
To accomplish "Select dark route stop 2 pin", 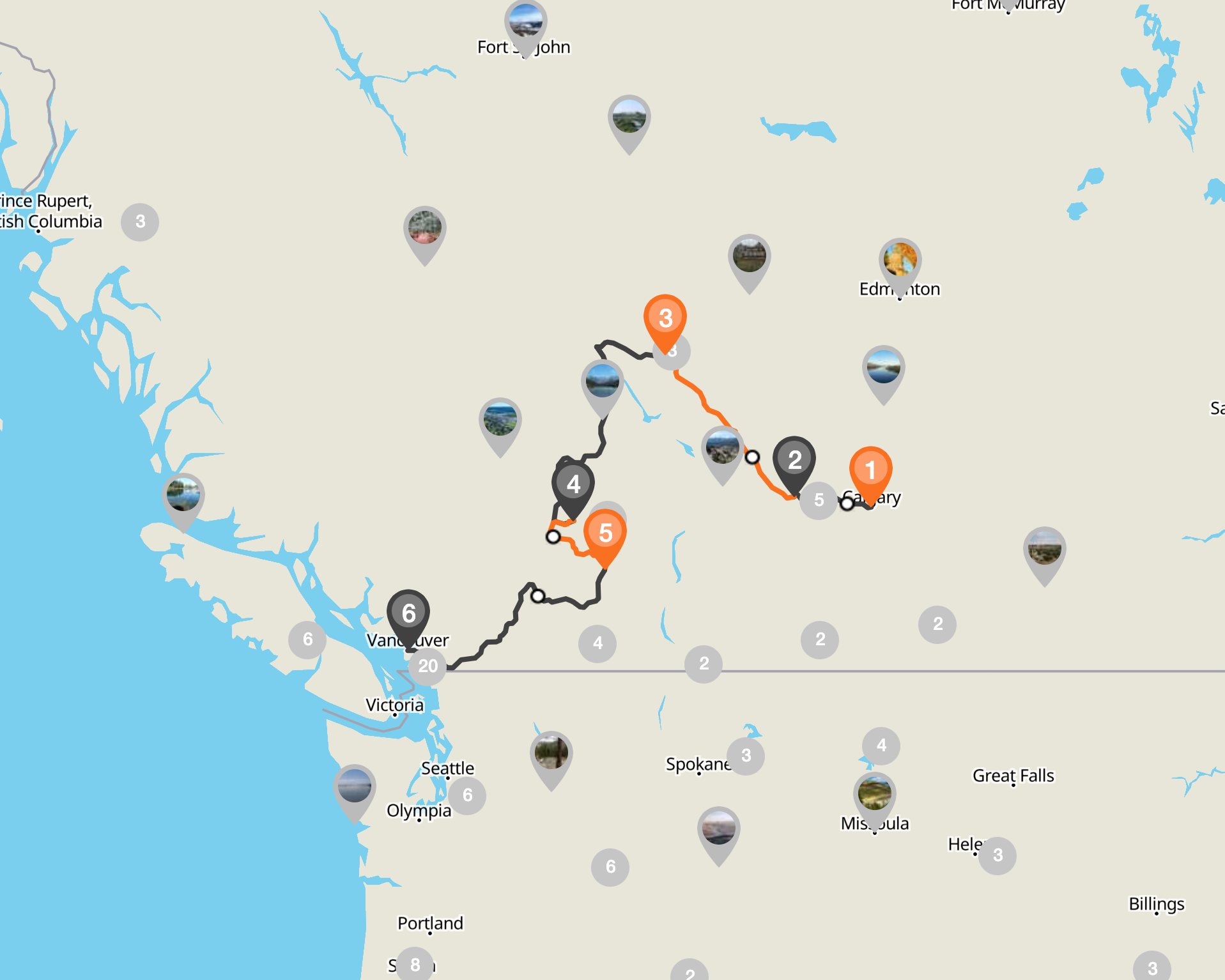I will 794,460.
